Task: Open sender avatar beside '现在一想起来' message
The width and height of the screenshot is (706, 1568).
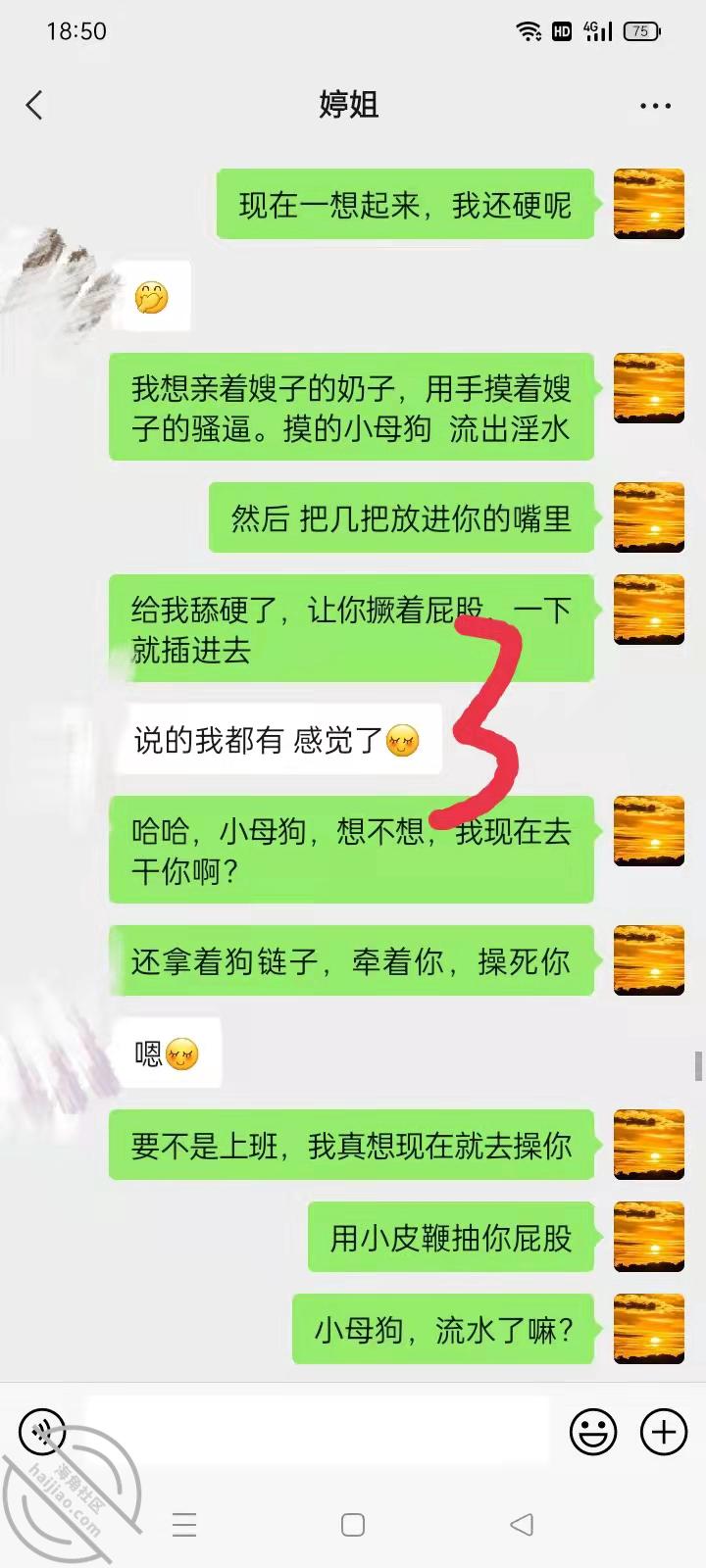Action: tap(648, 204)
